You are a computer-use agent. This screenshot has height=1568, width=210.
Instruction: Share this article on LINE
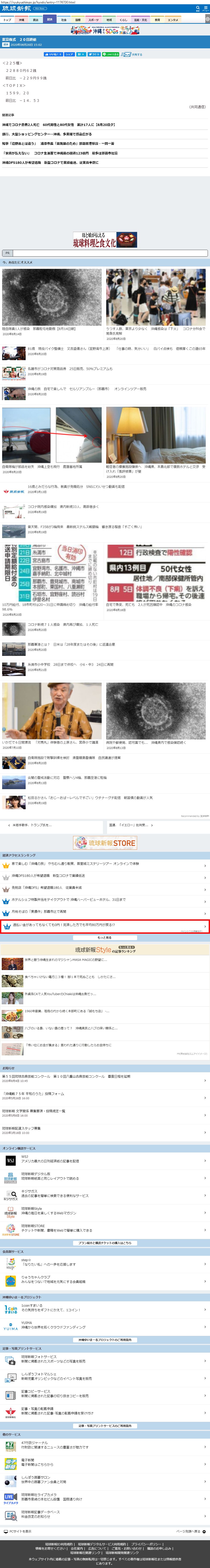111,54
